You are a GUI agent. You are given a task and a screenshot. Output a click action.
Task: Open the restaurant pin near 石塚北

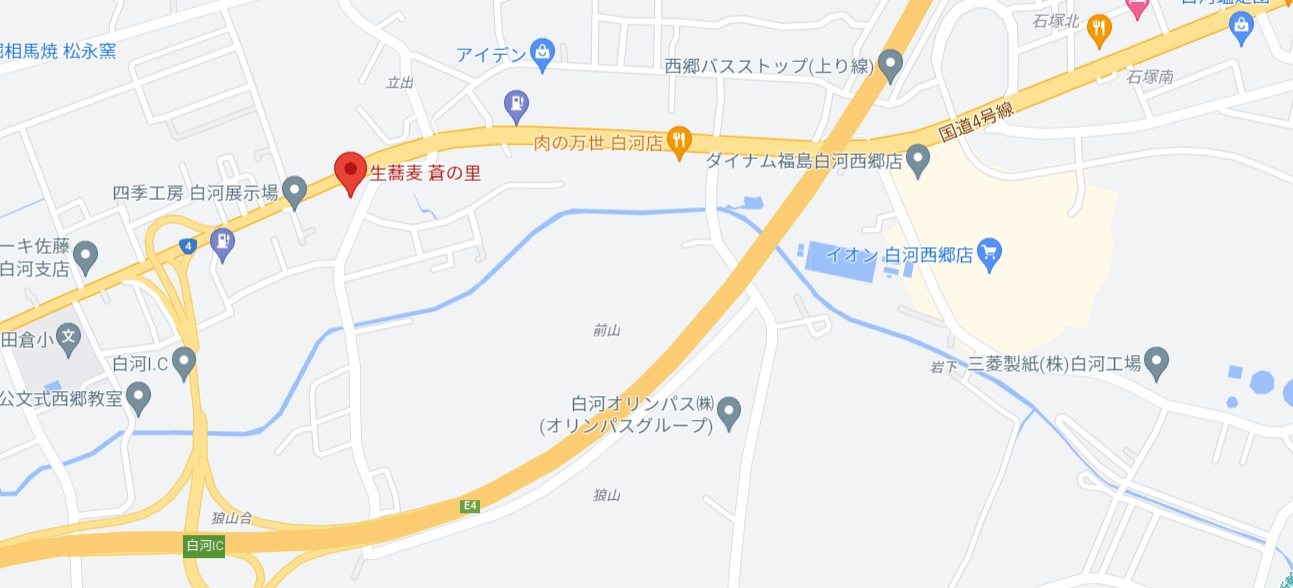[1099, 29]
